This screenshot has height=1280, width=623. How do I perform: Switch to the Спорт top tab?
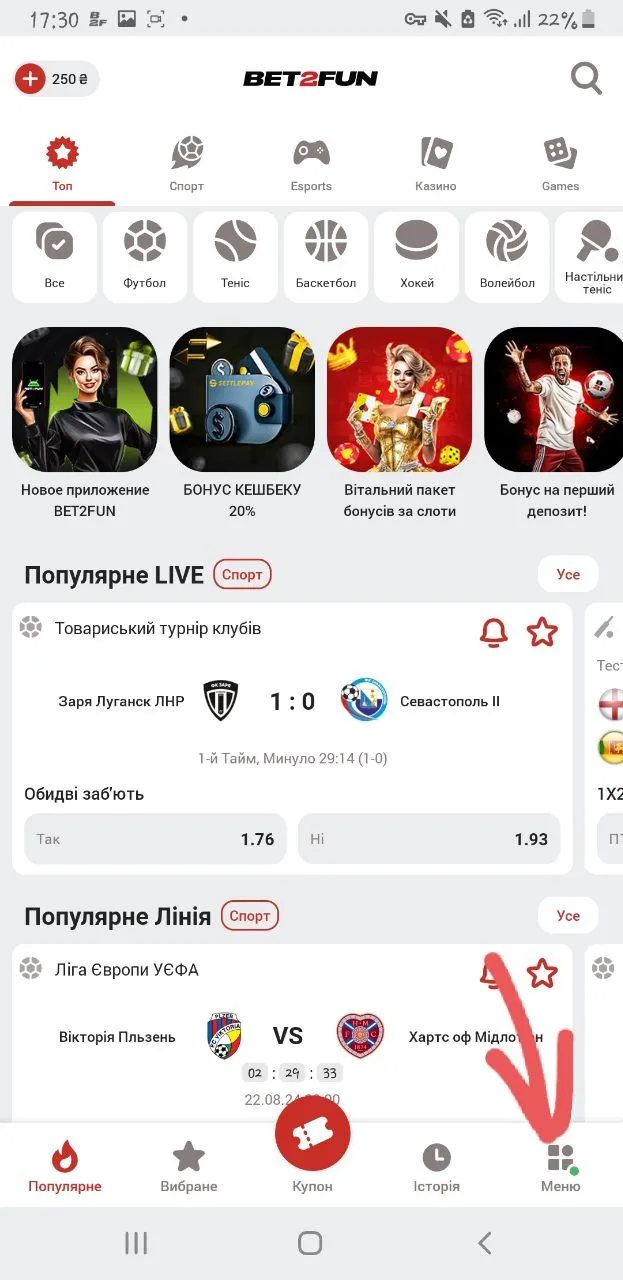pyautogui.click(x=186, y=165)
